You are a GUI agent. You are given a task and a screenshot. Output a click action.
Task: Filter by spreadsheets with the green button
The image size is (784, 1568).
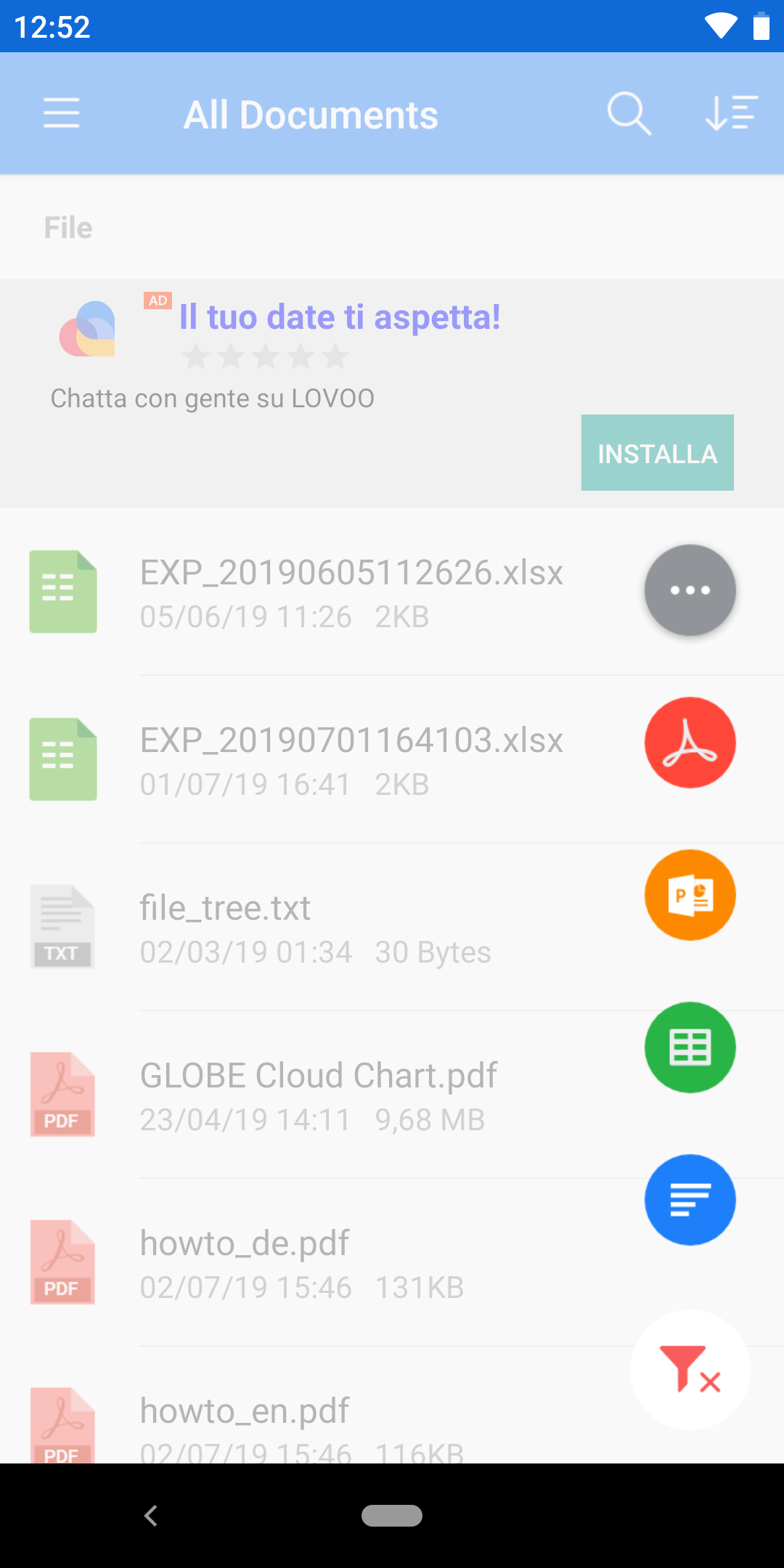coord(690,1048)
